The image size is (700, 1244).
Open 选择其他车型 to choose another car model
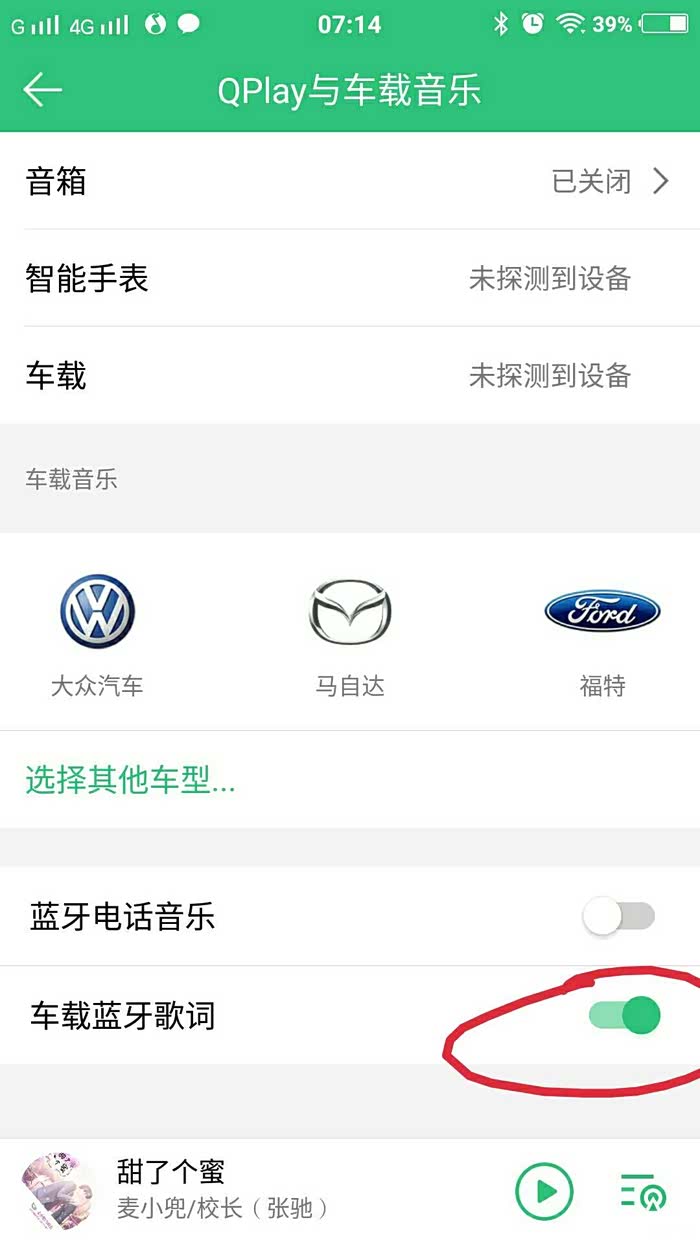pyautogui.click(x=130, y=781)
